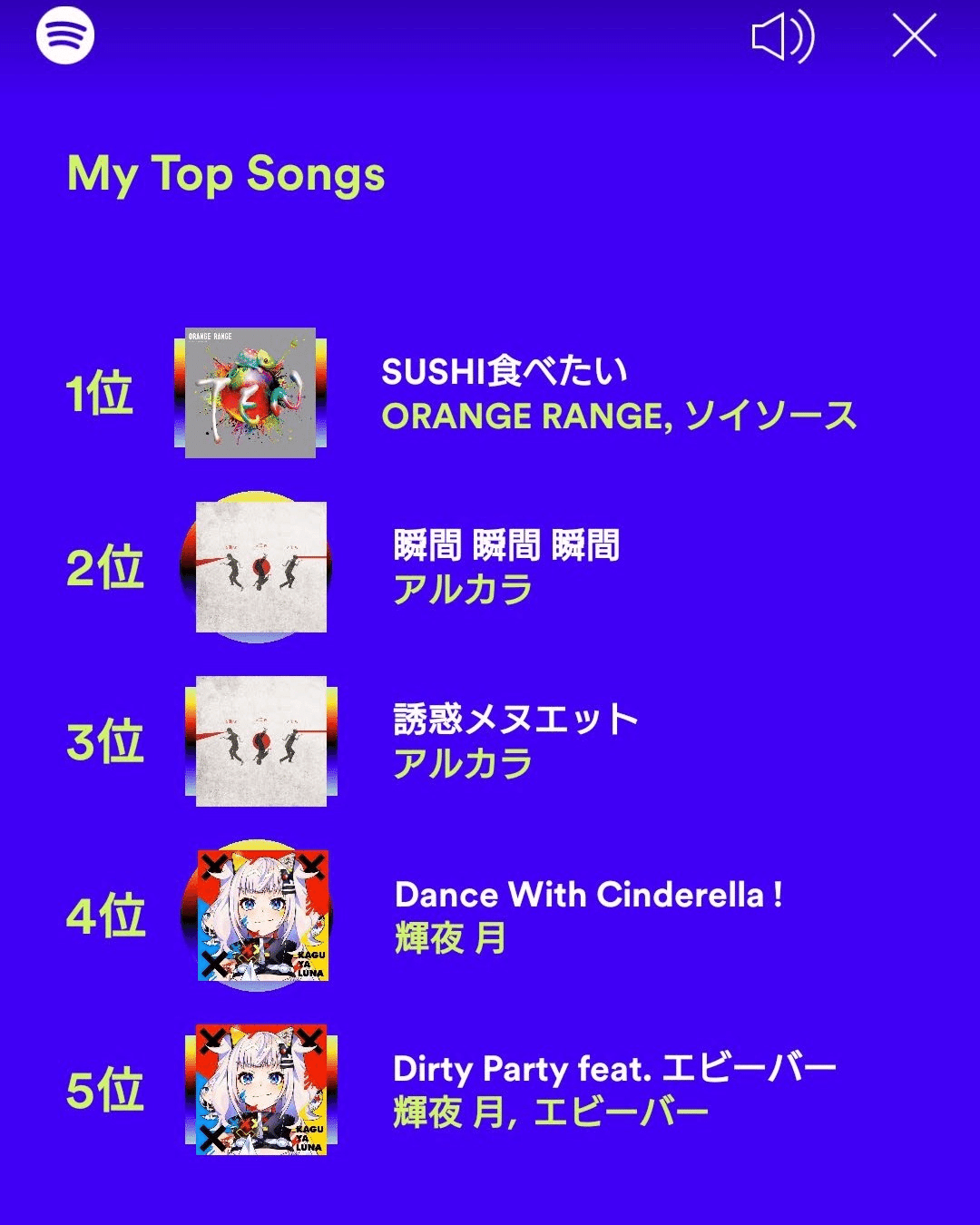Image resolution: width=980 pixels, height=1225 pixels.
Task: Close the My Top Songs story
Action: click(914, 37)
